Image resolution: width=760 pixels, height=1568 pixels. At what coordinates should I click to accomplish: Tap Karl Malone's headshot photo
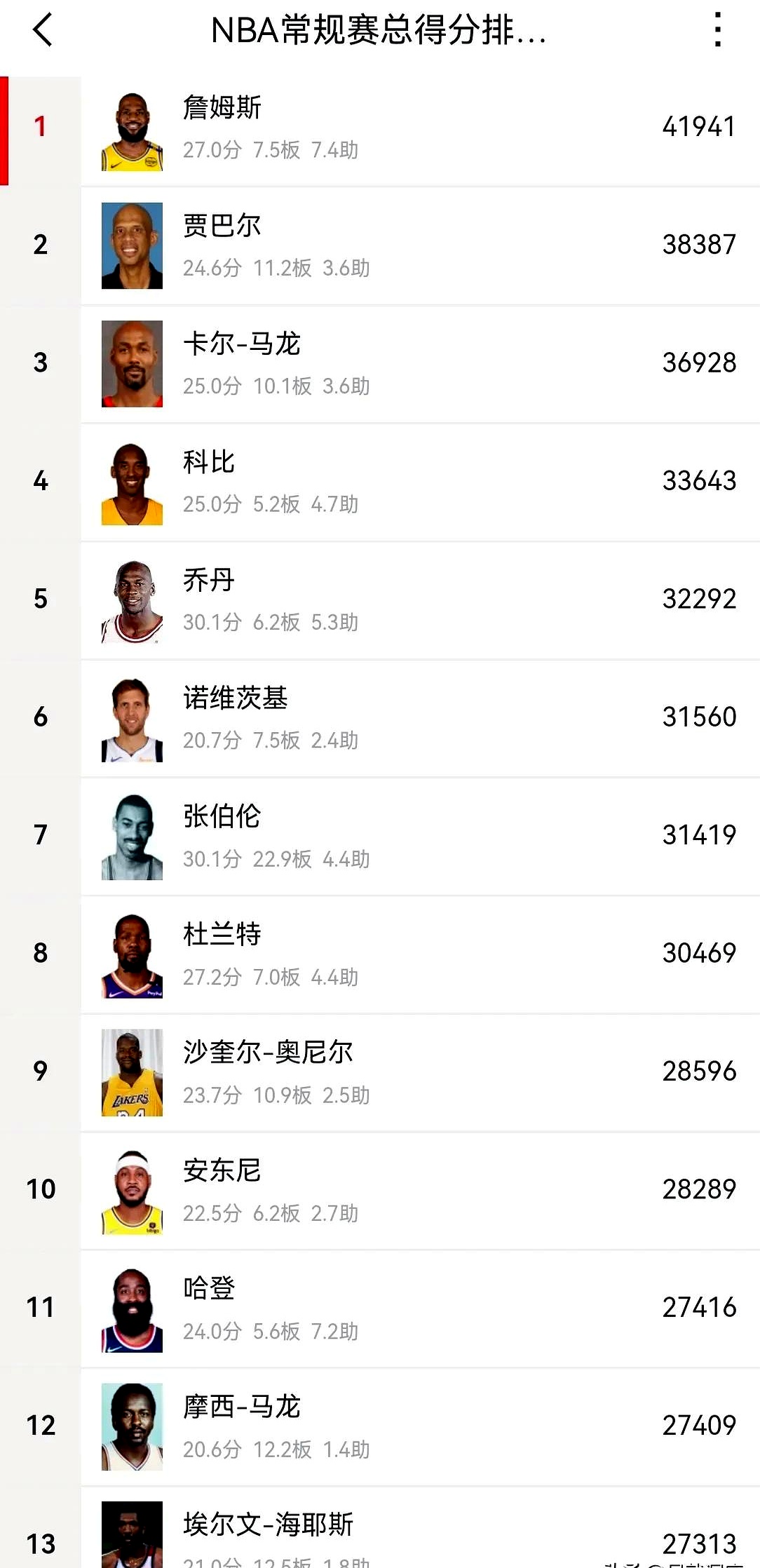pos(132,363)
